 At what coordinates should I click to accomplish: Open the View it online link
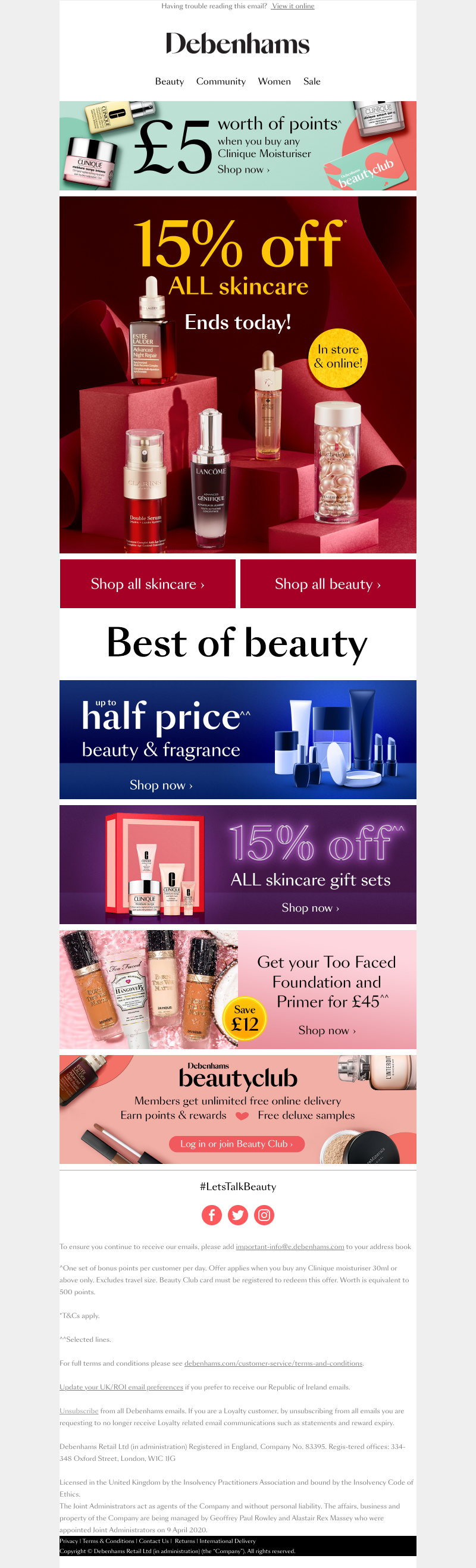point(293,6)
